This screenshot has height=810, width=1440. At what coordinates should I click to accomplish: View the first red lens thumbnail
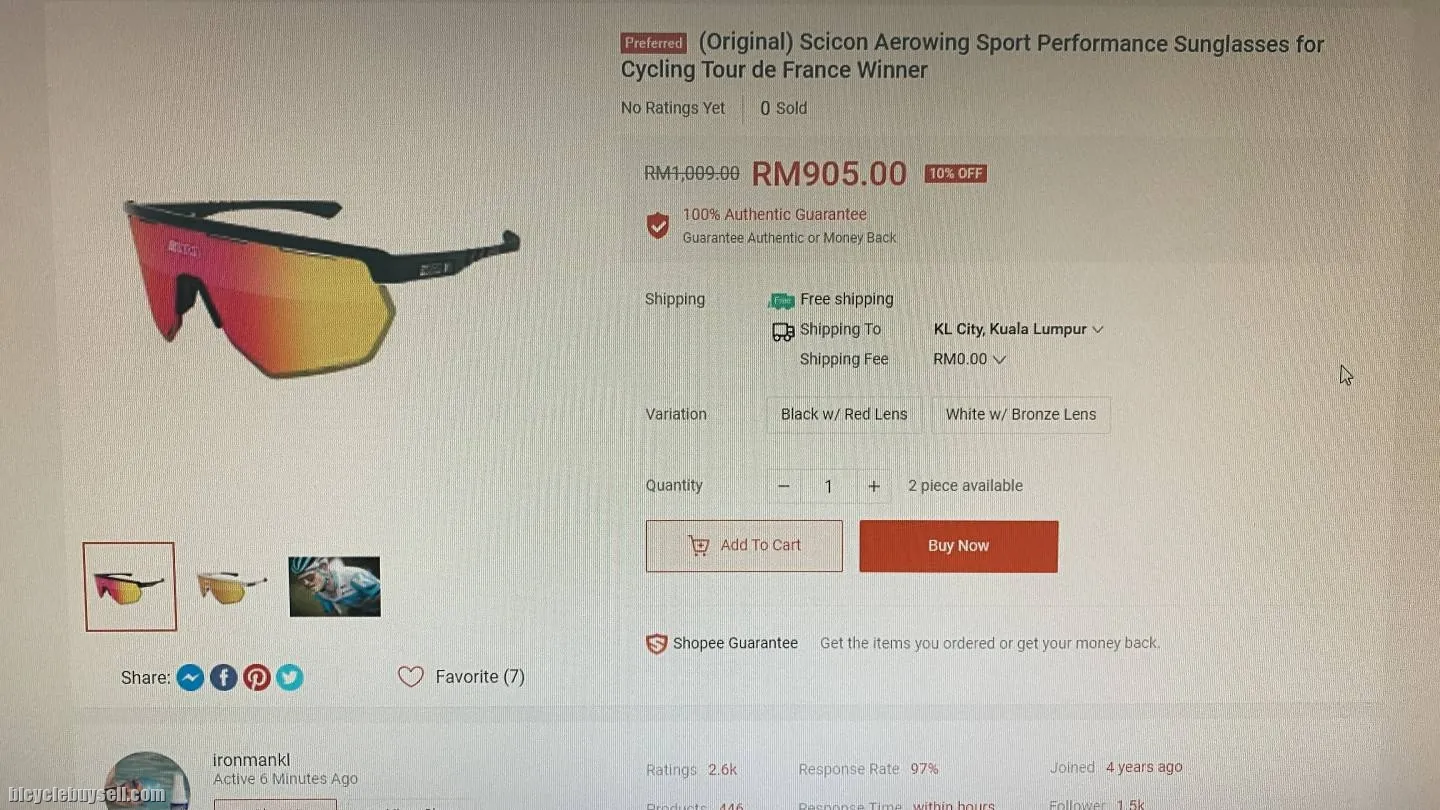coord(130,587)
